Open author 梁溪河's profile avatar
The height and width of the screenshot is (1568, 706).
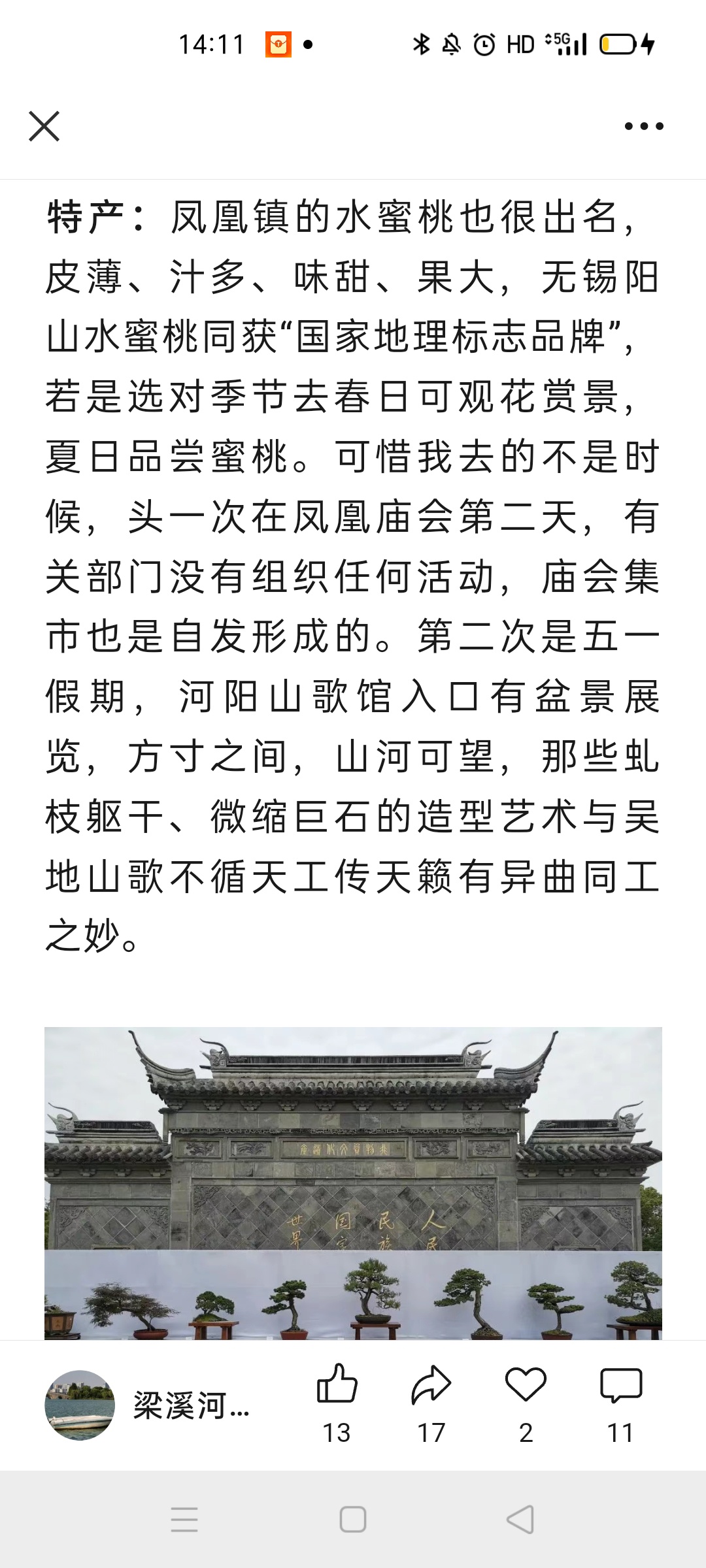tap(80, 1405)
